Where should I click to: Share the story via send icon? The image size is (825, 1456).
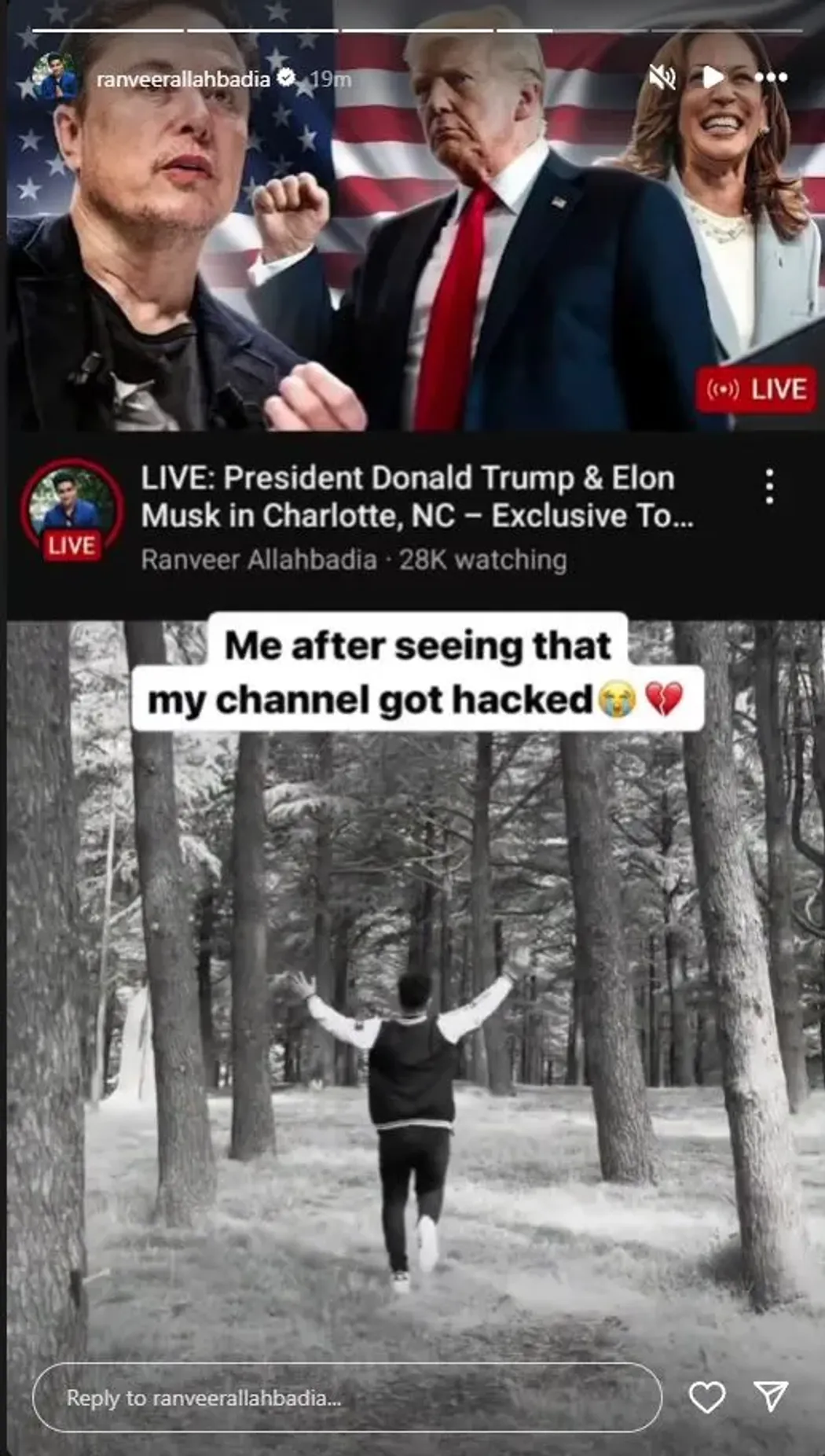pyautogui.click(x=770, y=1395)
